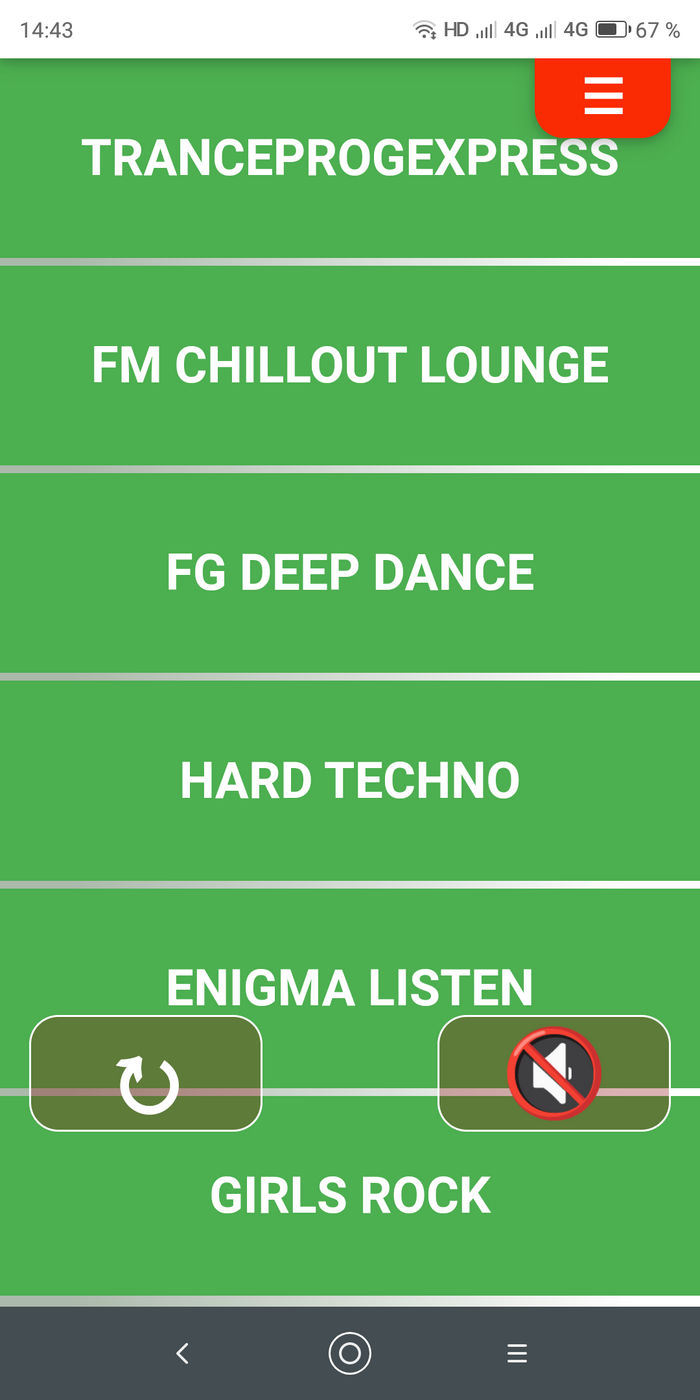Return to the phone's home screen
700x1400 pixels.
350,1354
